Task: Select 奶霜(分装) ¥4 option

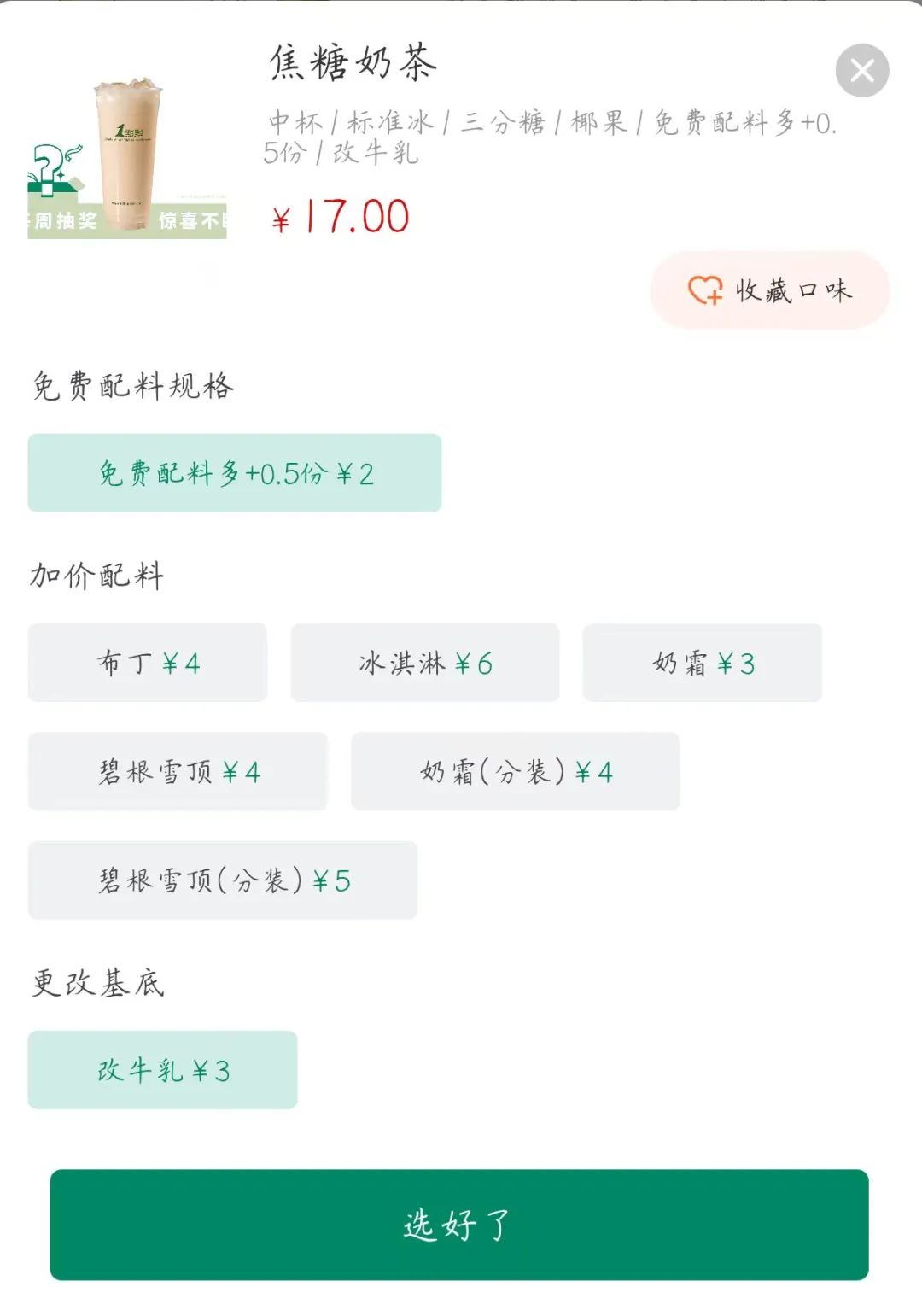Action: pyautogui.click(x=515, y=771)
